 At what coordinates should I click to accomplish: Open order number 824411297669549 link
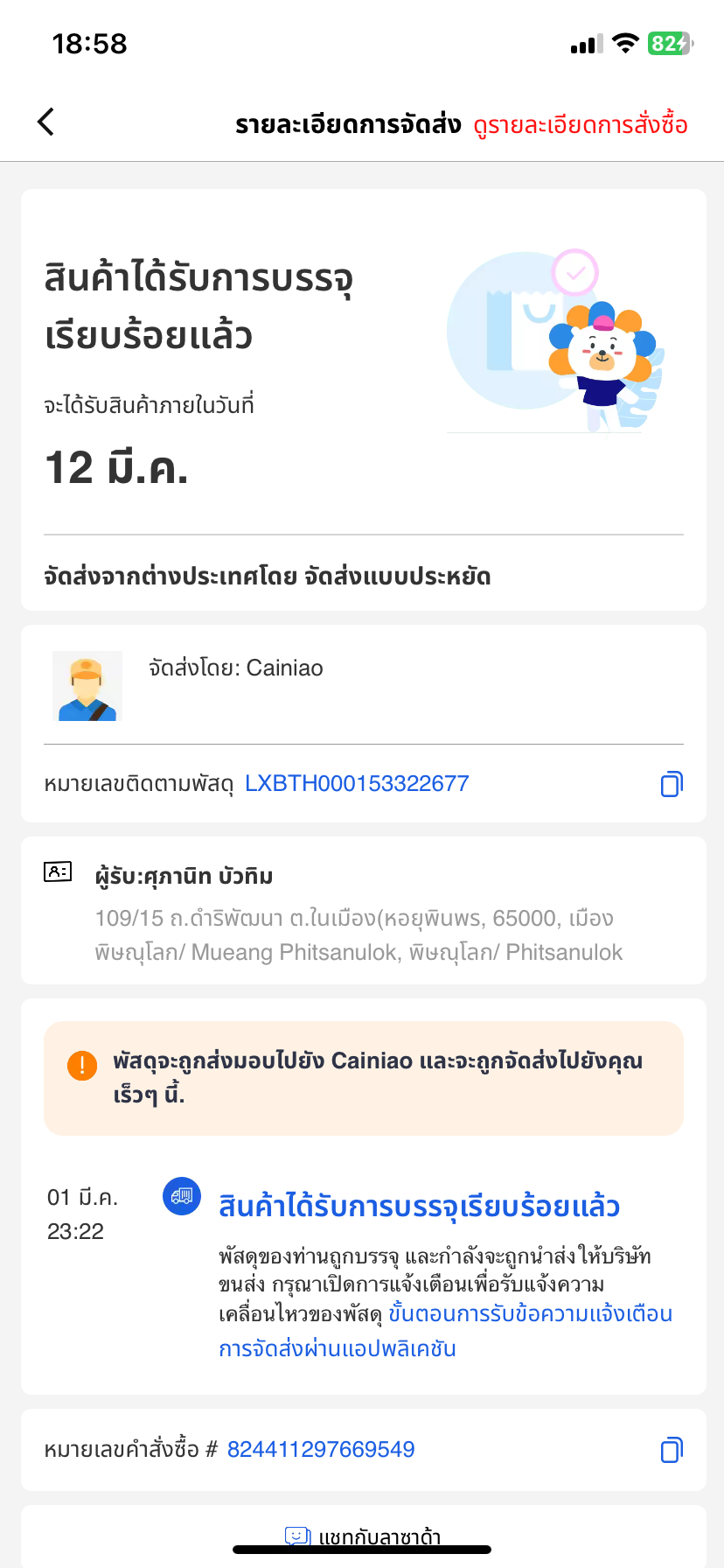321,1450
